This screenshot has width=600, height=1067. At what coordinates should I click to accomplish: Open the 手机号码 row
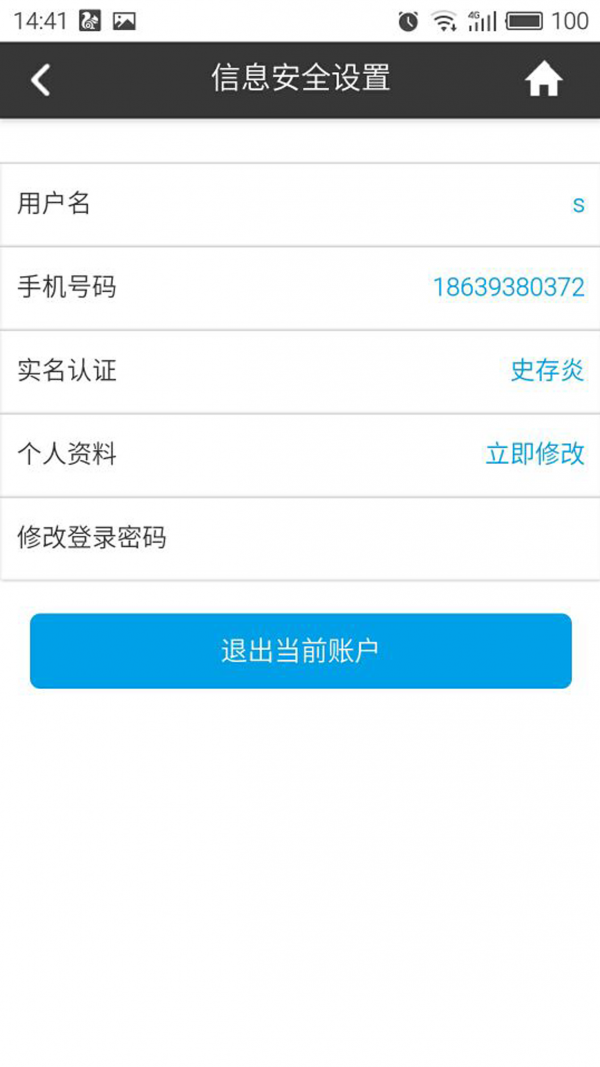coord(300,288)
